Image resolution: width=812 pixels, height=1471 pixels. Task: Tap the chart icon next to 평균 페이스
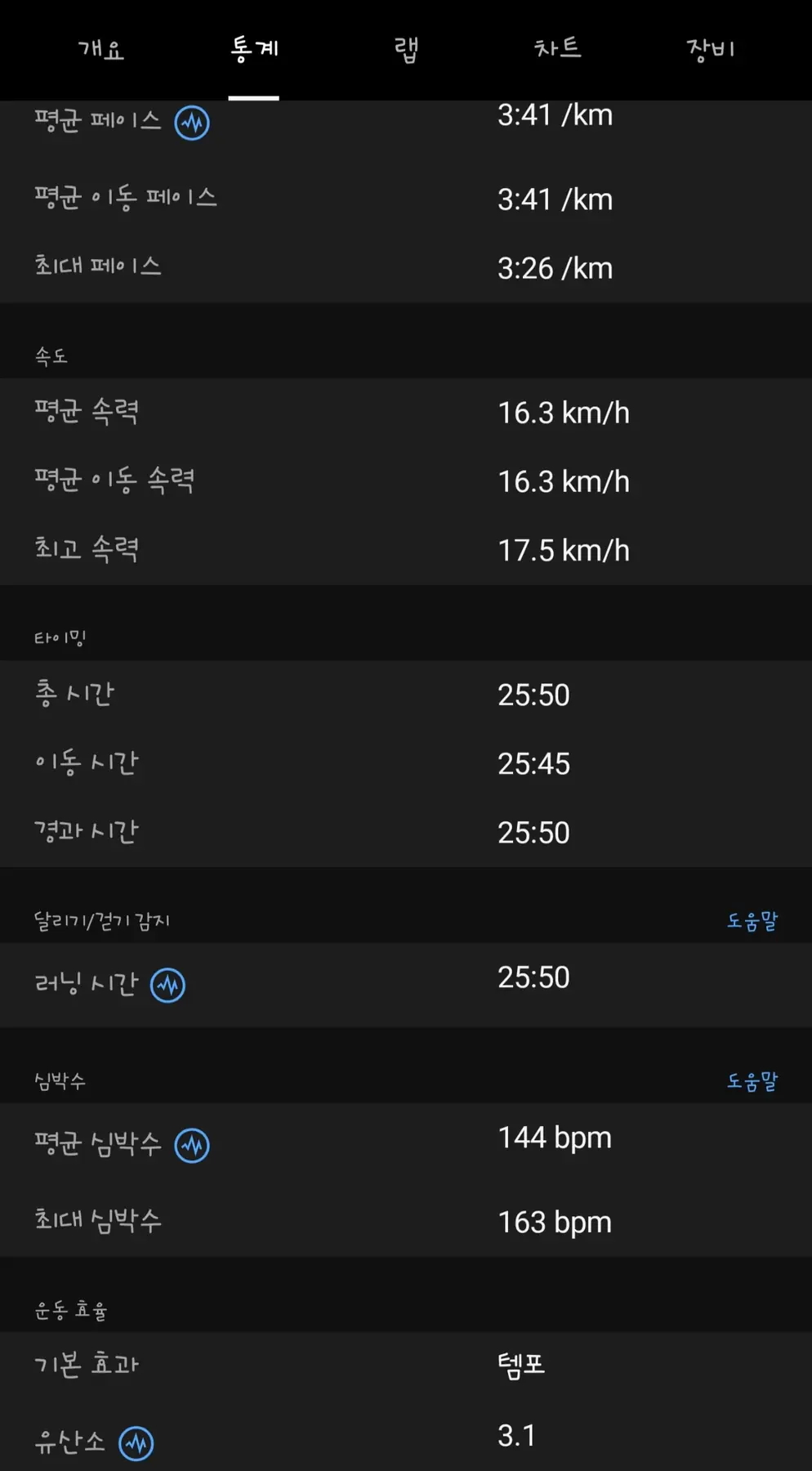pos(192,123)
